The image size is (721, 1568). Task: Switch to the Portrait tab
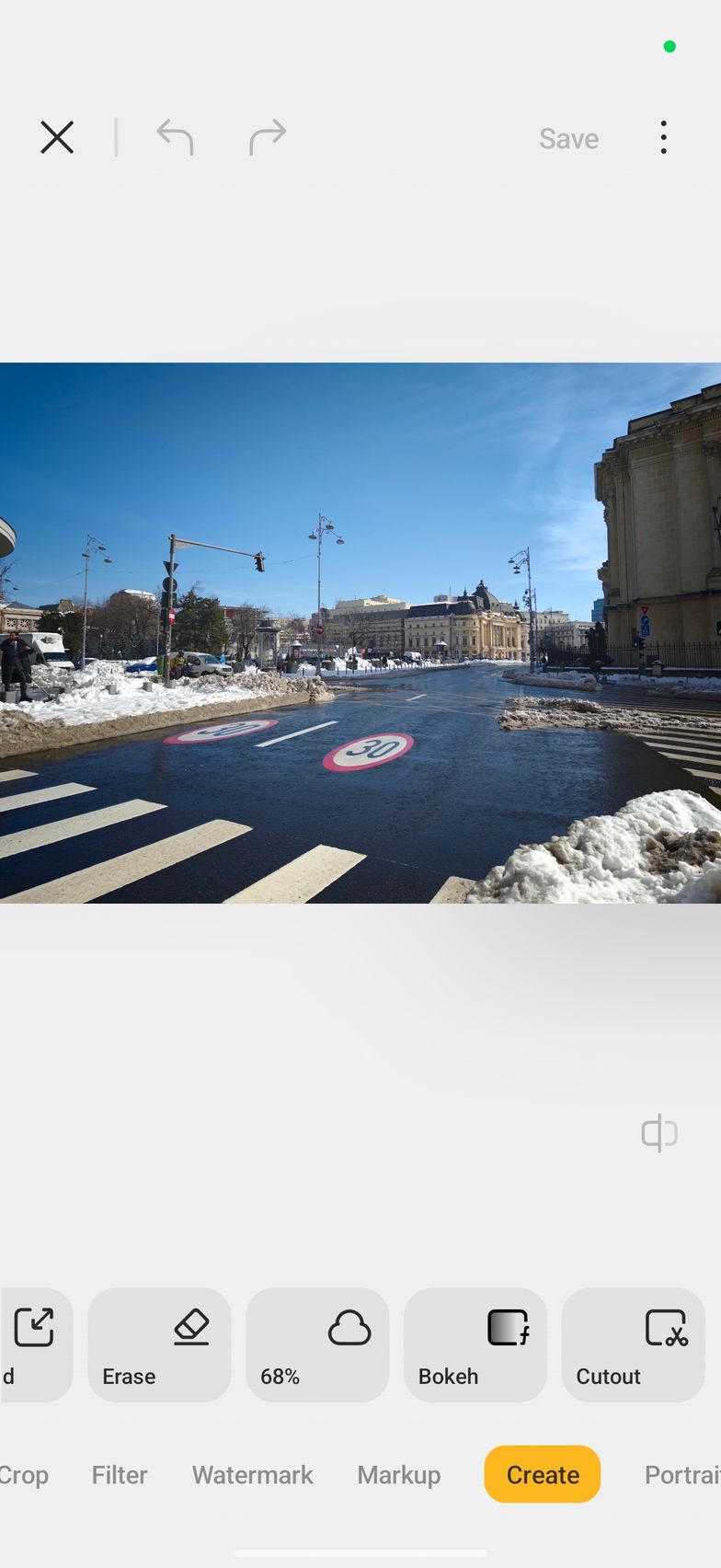click(681, 1474)
